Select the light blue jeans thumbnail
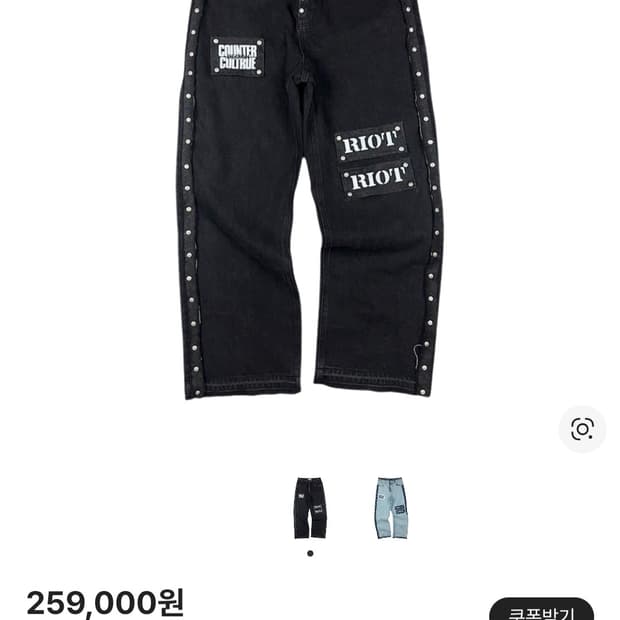The width and height of the screenshot is (620, 620). (x=391, y=507)
